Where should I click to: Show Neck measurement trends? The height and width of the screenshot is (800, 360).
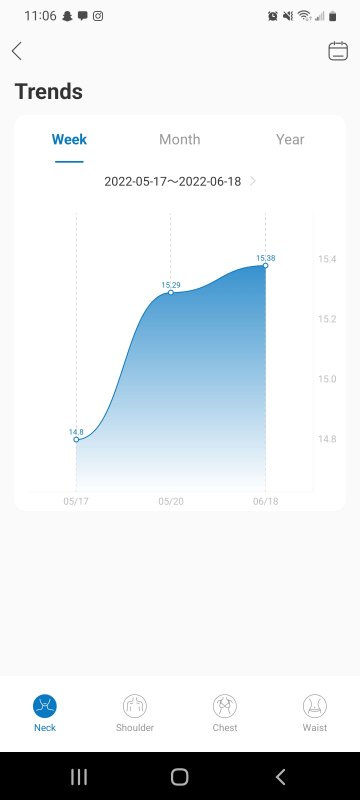pyautogui.click(x=45, y=713)
